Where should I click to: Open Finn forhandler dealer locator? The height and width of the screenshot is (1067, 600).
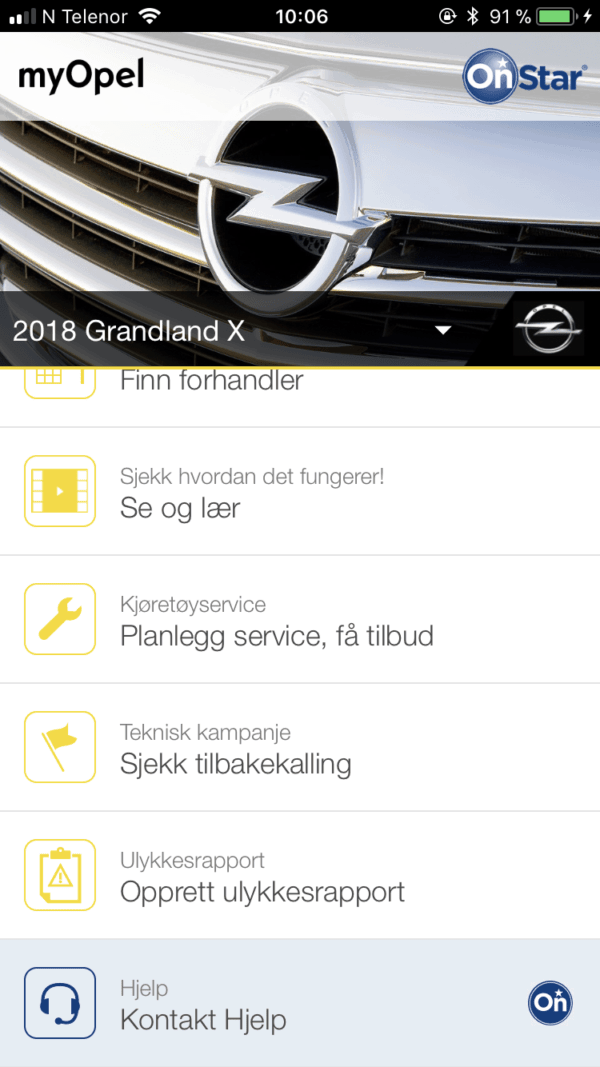click(300, 397)
